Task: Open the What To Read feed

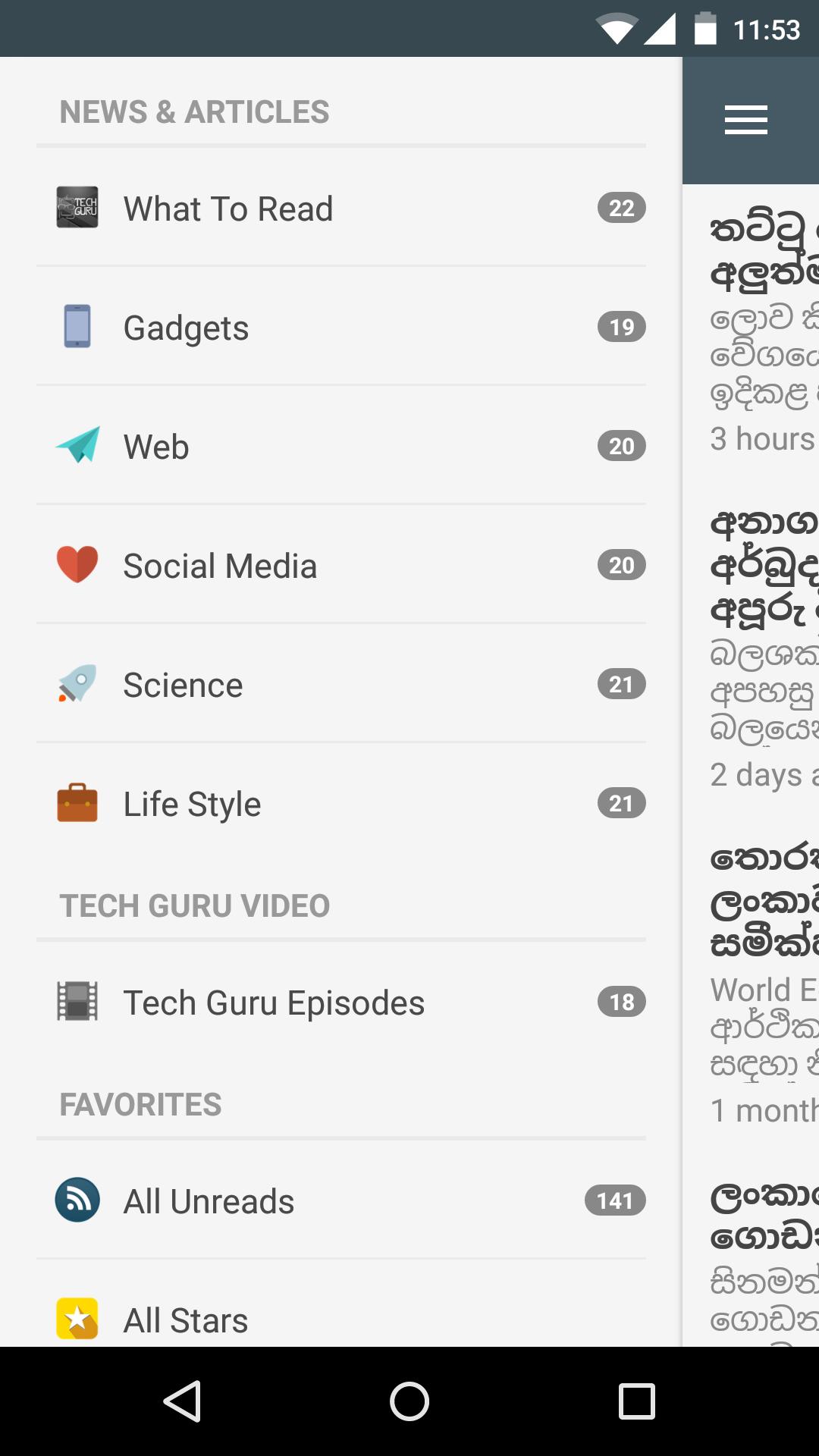Action: 341,209
